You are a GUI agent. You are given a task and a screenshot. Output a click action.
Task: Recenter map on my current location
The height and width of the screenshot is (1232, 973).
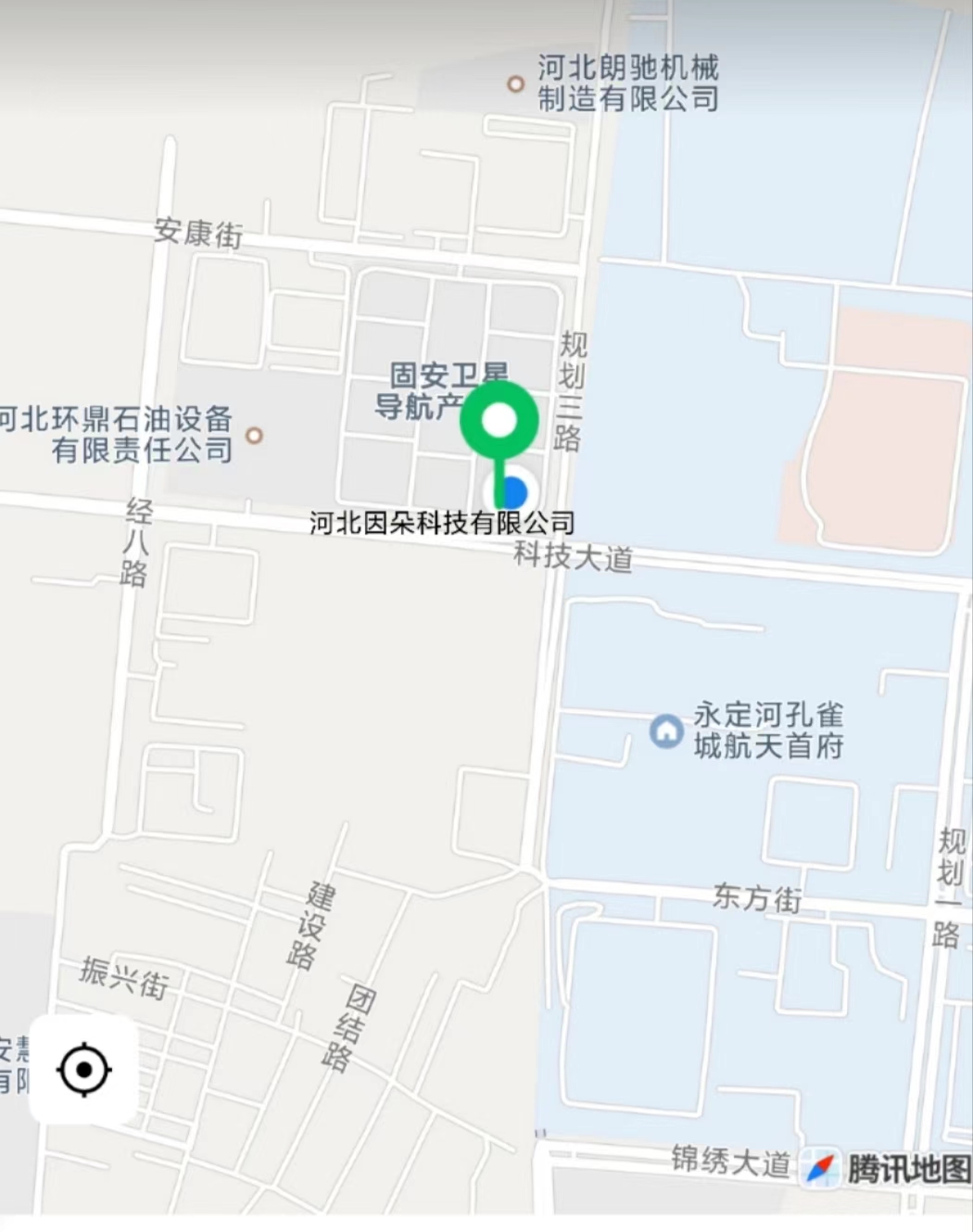(84, 1070)
